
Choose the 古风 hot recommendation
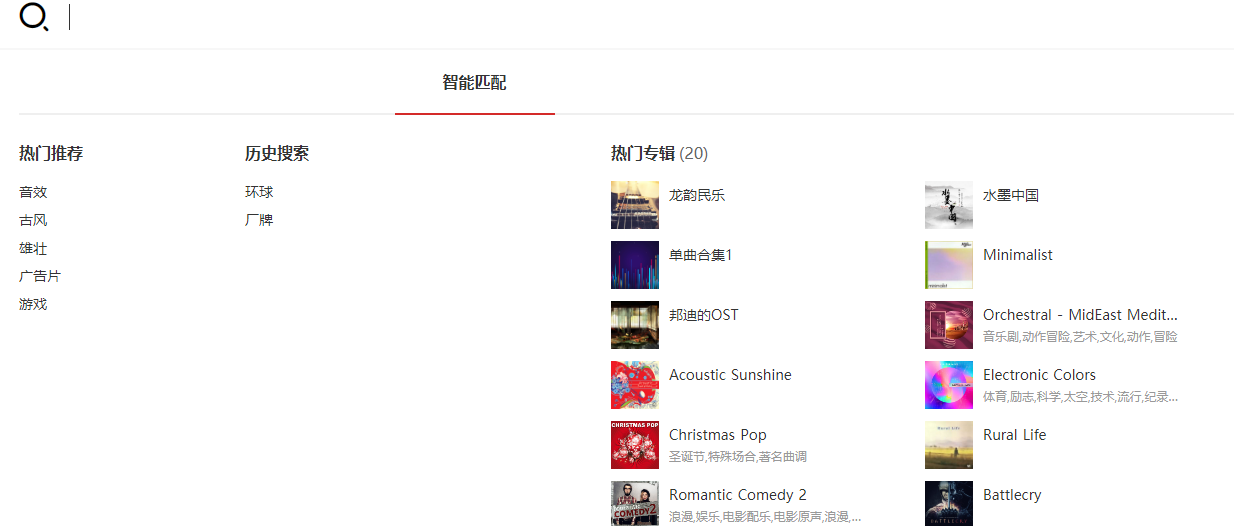(33, 220)
